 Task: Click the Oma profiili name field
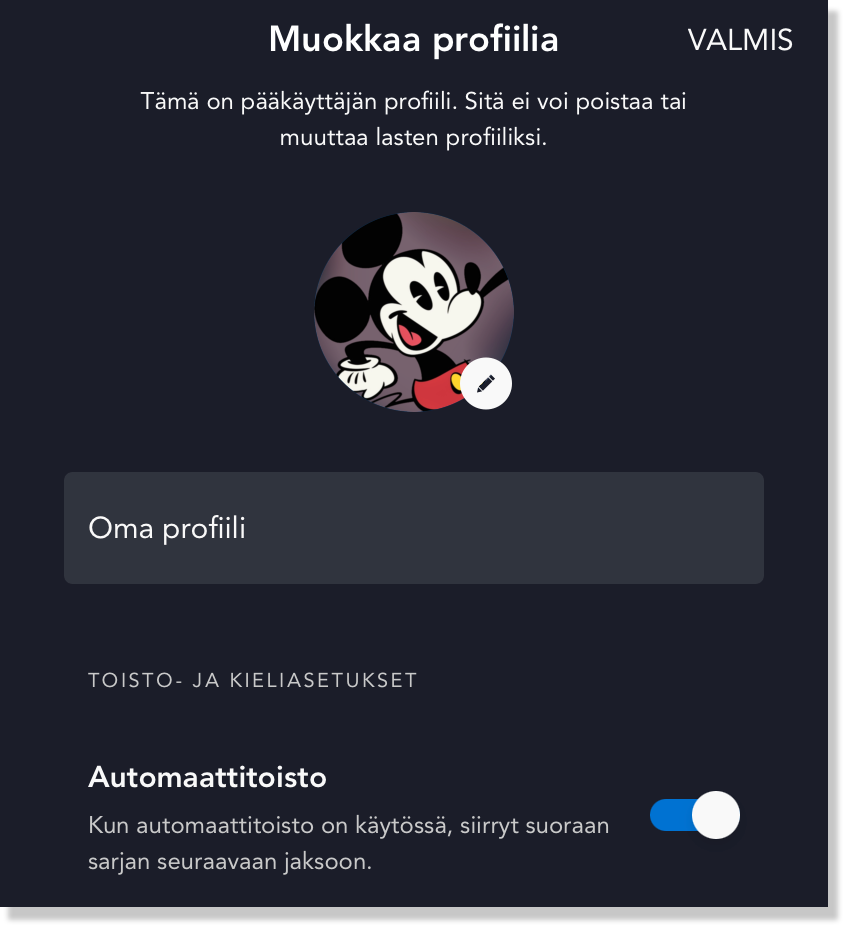[413, 527]
